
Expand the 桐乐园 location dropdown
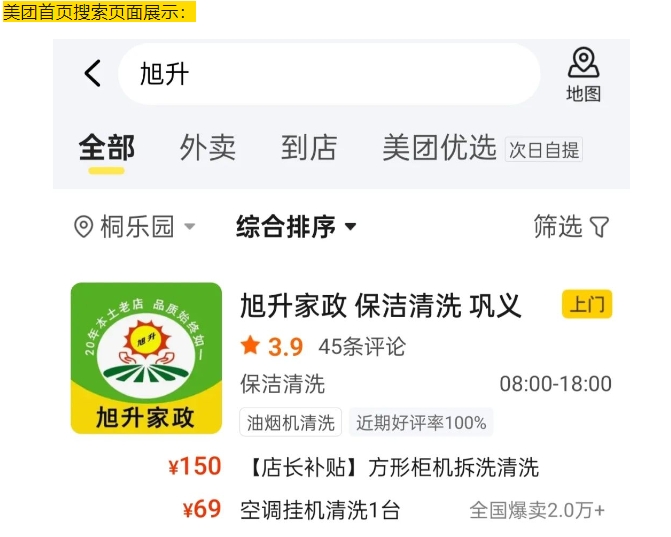click(x=136, y=227)
